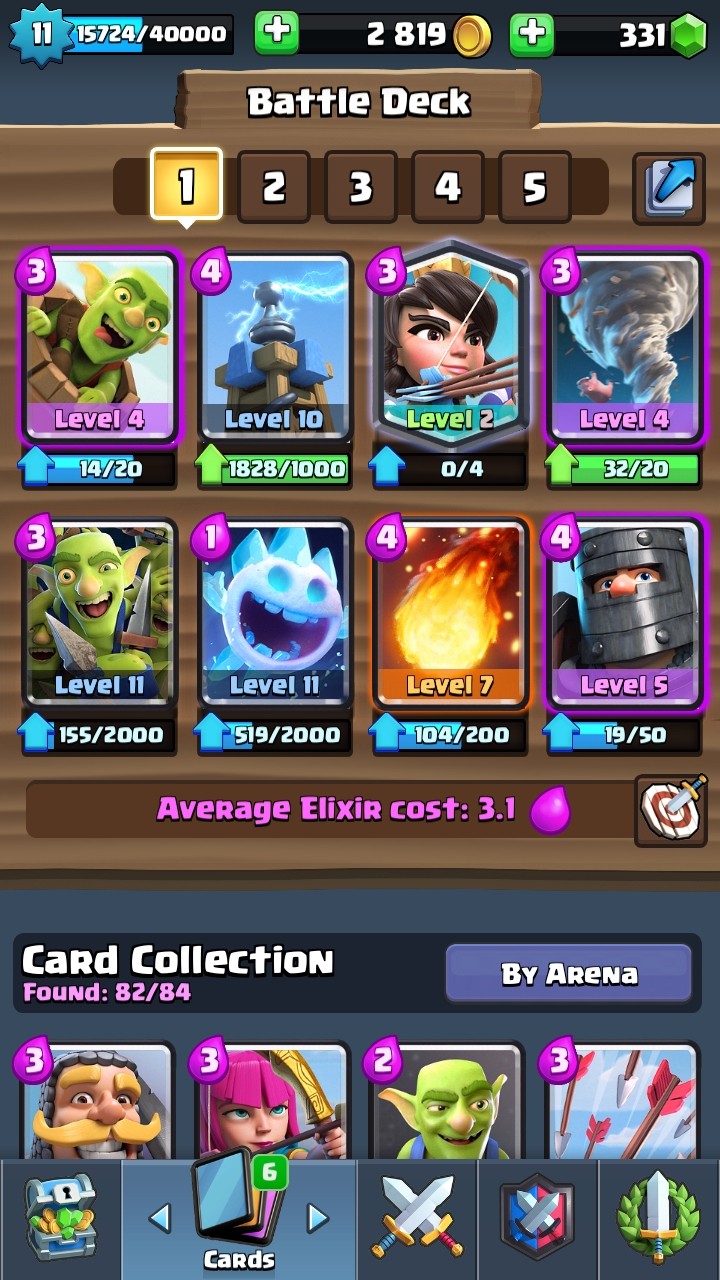Switch to battle deck 2

click(273, 187)
